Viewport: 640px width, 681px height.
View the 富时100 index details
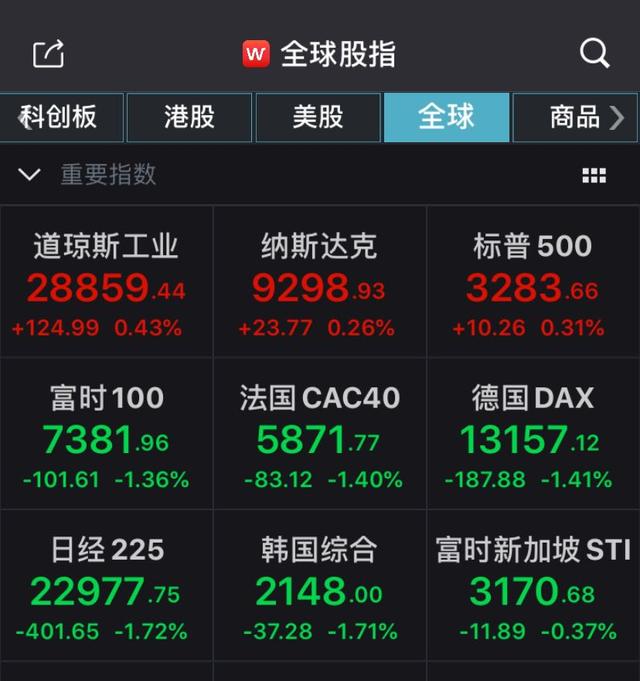106,434
